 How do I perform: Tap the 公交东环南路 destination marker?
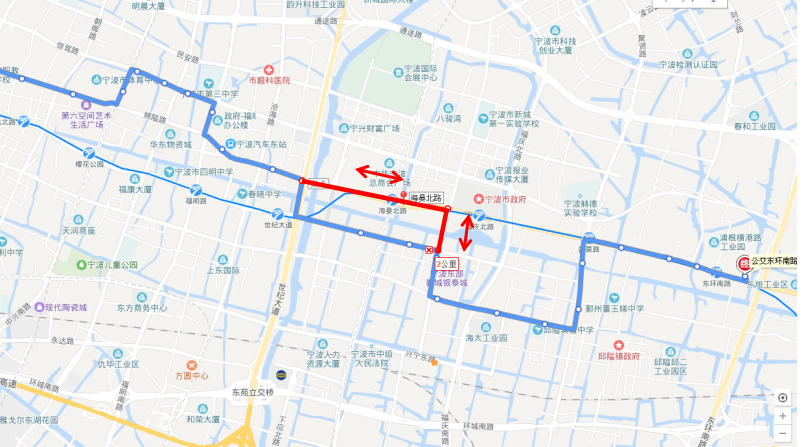744,263
